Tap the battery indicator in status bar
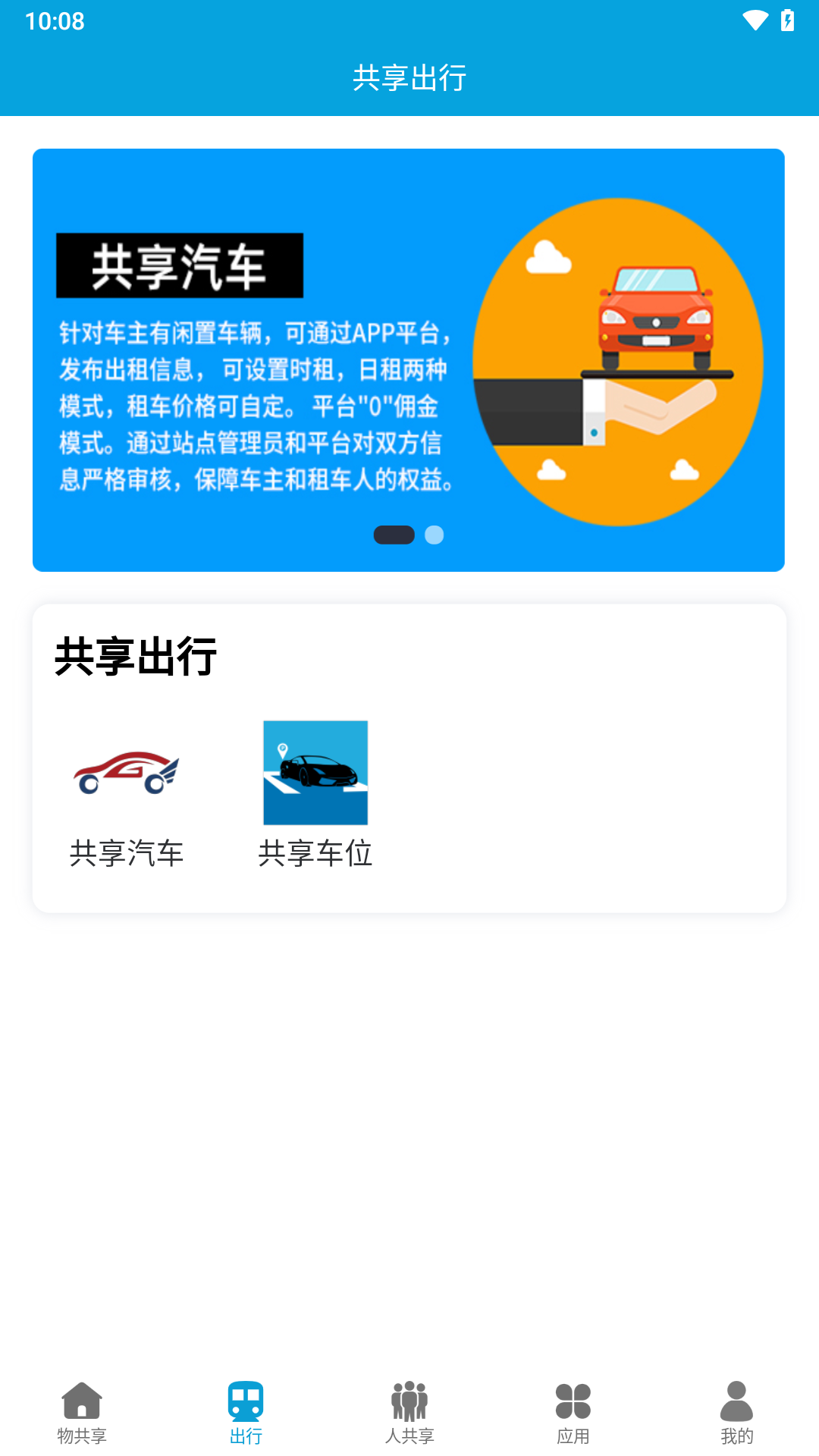819x1456 pixels. pos(787,20)
